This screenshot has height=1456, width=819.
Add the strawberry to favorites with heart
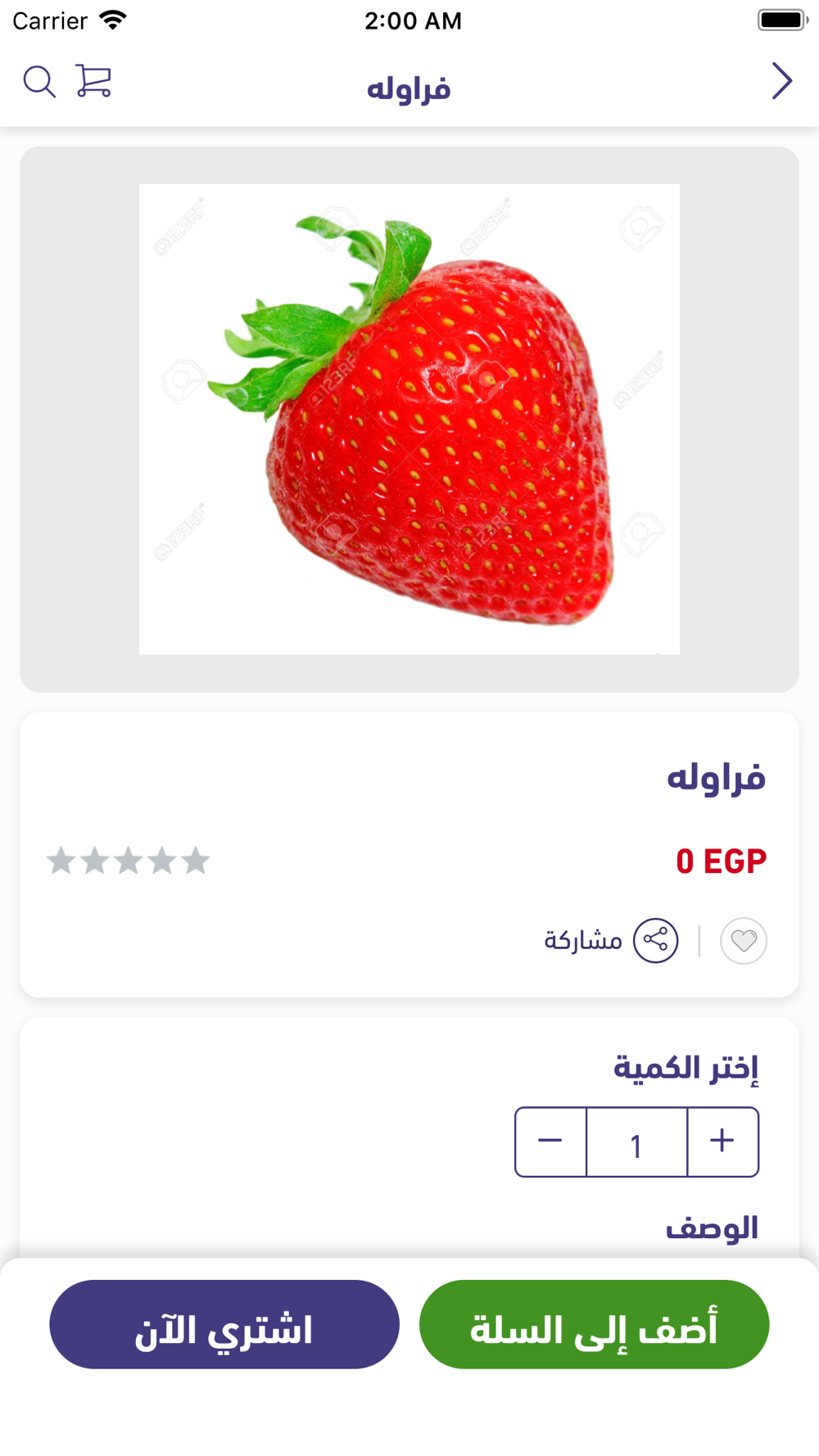pyautogui.click(x=744, y=941)
